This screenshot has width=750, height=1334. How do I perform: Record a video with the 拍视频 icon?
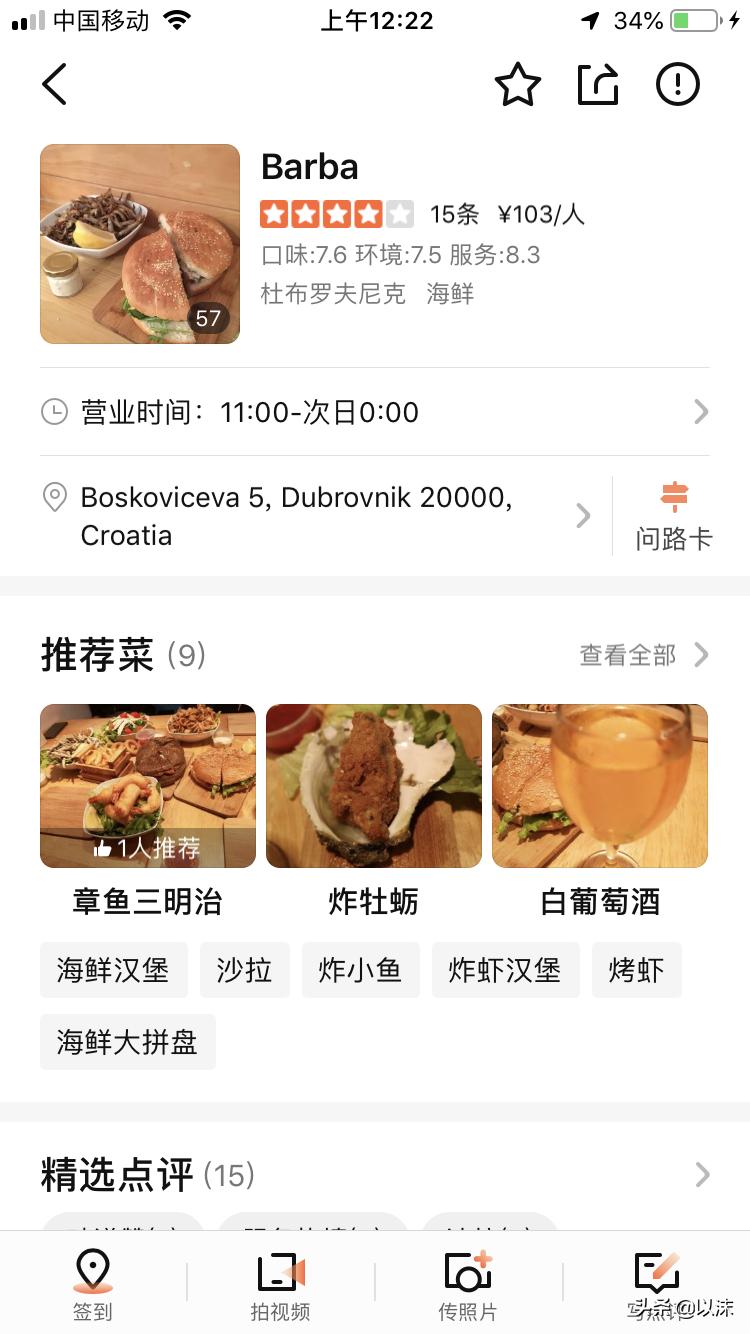point(279,1285)
